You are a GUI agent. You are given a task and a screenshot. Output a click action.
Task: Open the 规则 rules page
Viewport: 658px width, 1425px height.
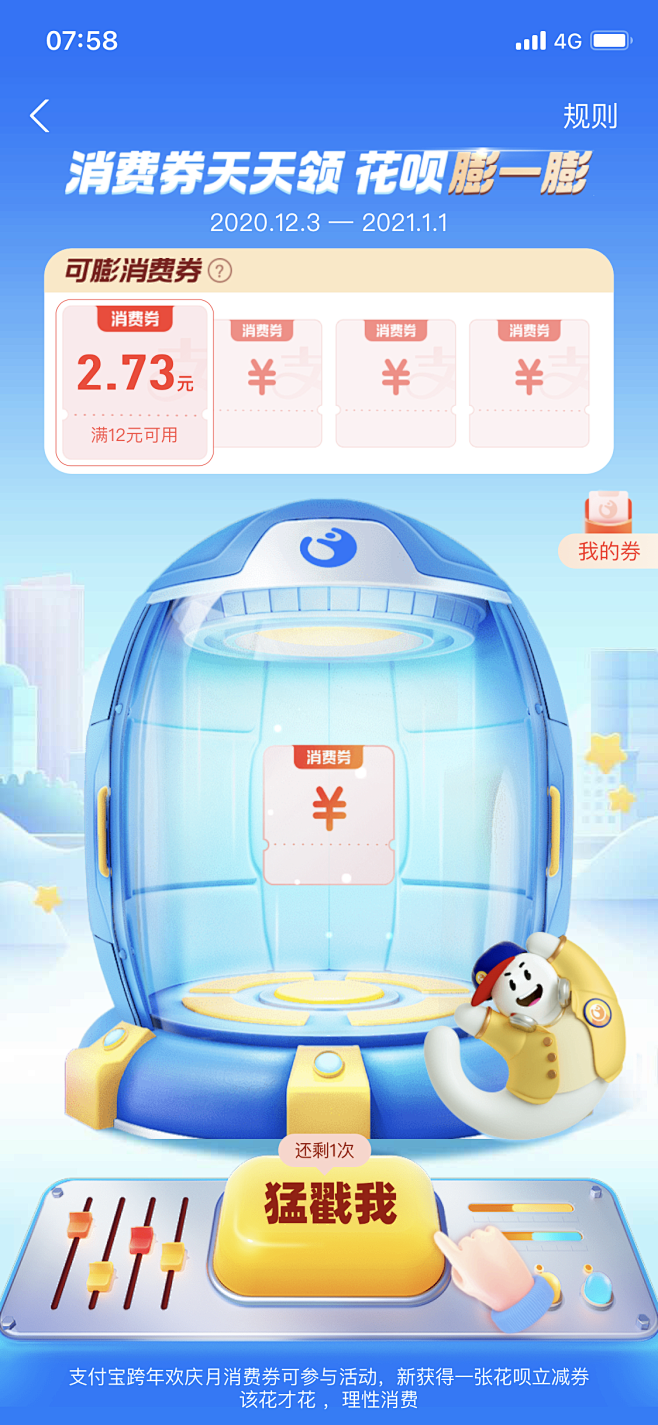(590, 117)
